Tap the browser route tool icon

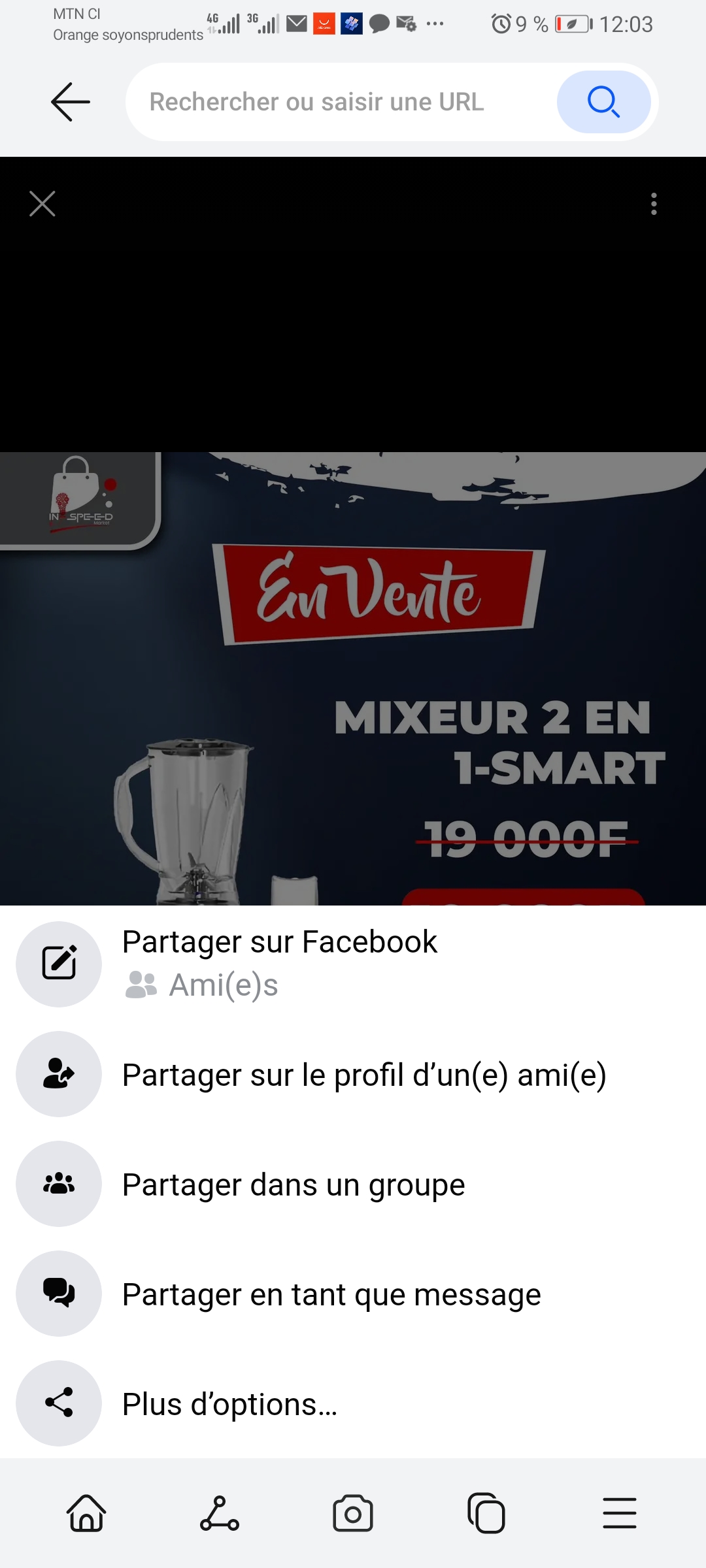pyautogui.click(x=220, y=1513)
